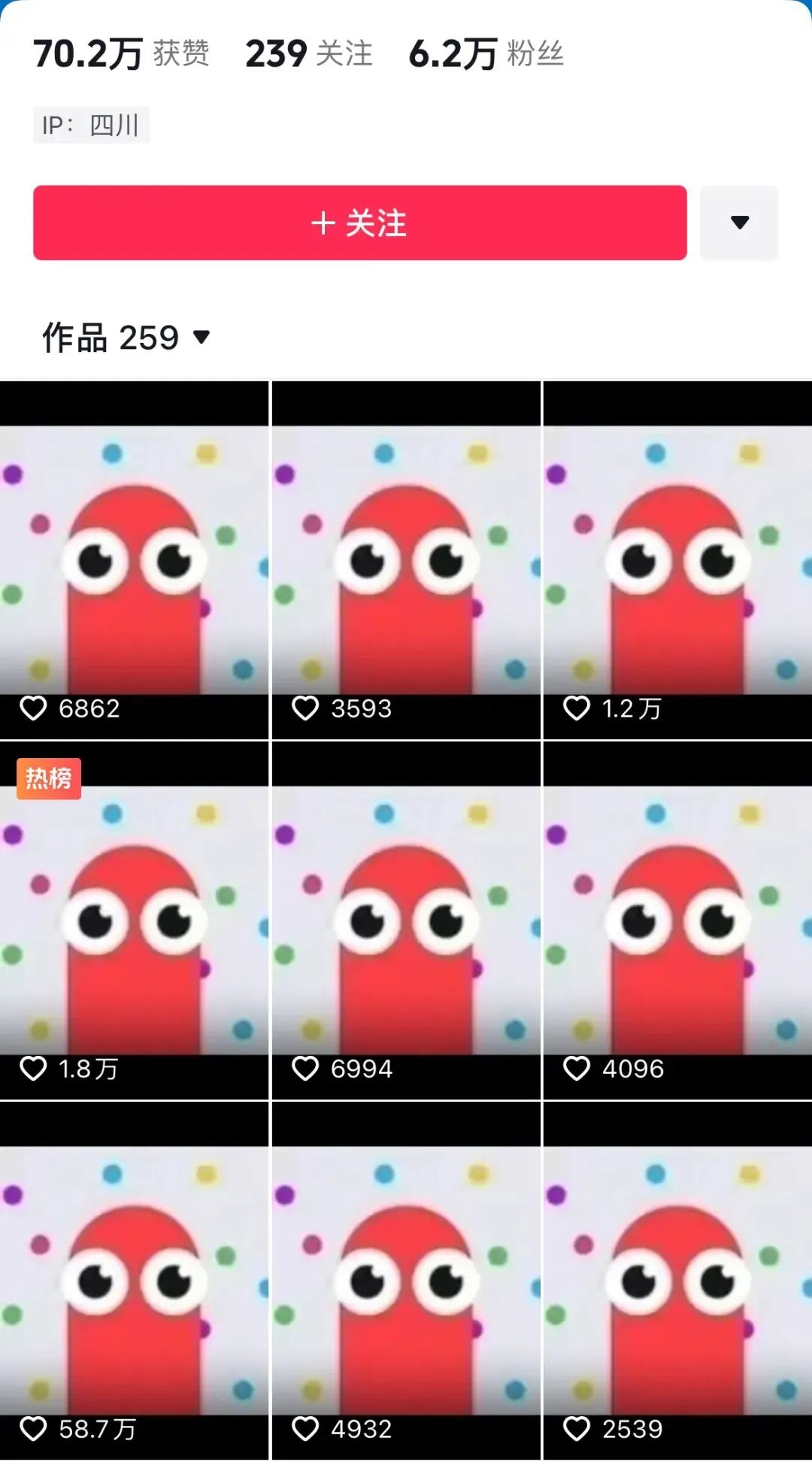Play the video with 58.7万 likes
812x1462 pixels.
[x=134, y=1281]
